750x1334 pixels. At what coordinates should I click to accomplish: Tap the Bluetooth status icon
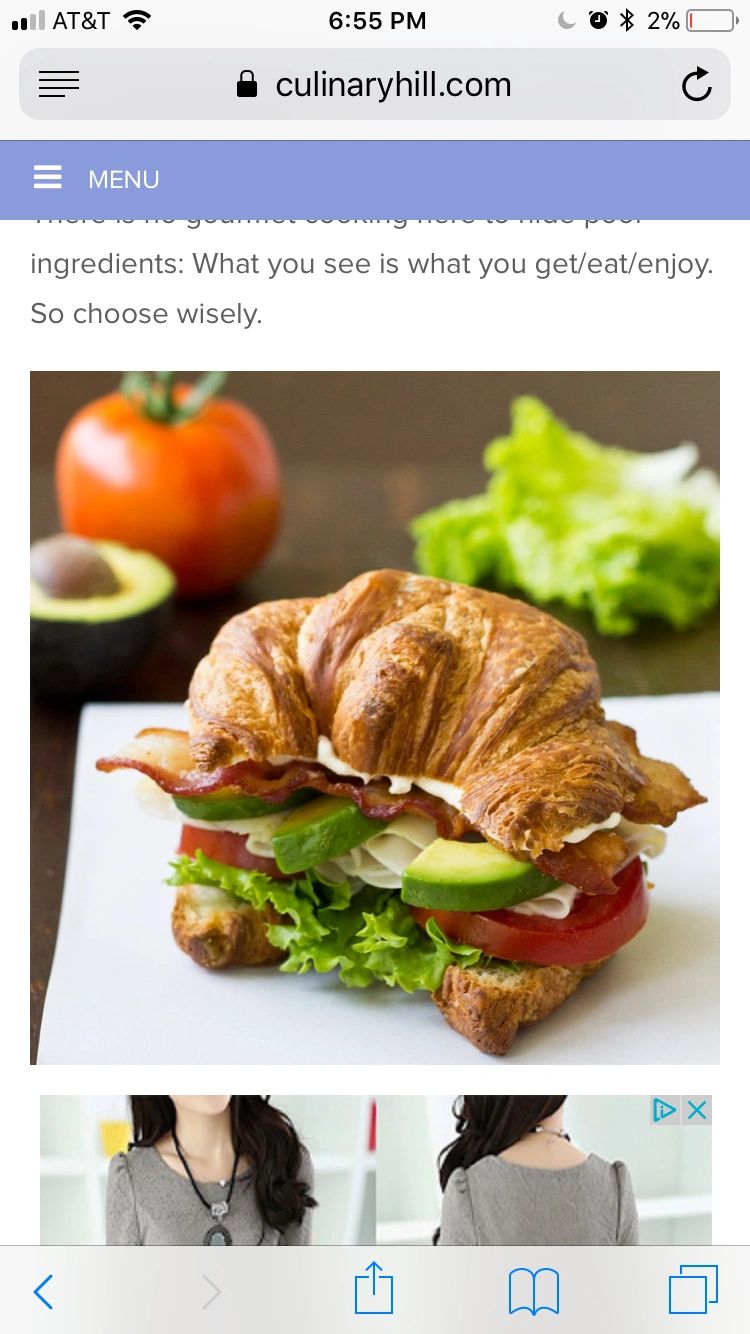[x=628, y=18]
